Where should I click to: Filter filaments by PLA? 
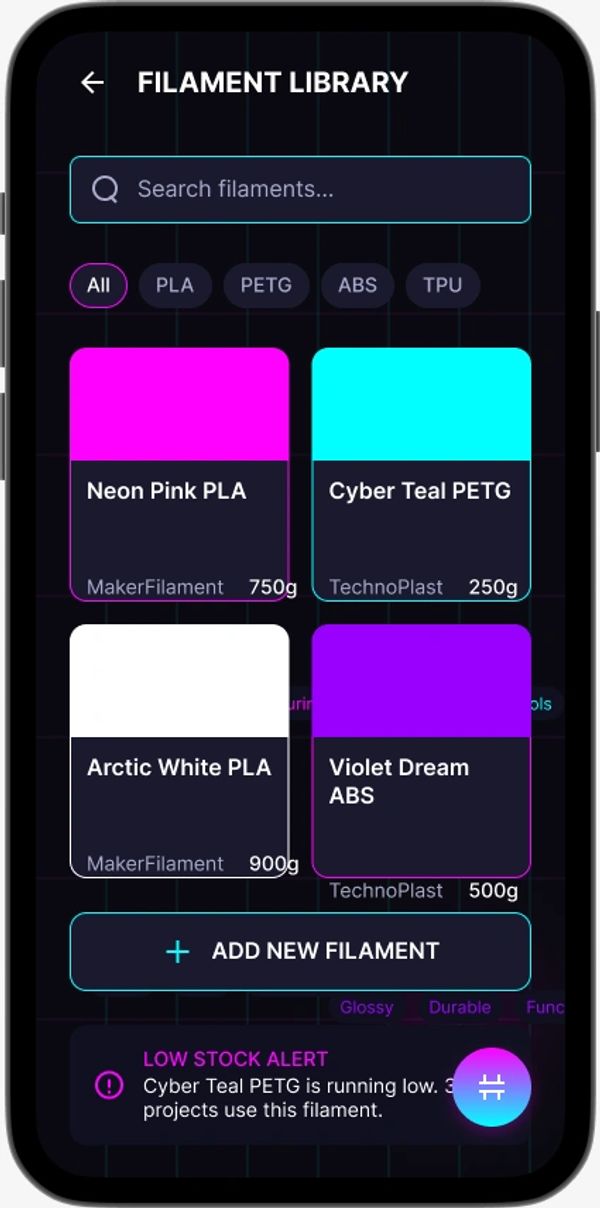click(x=174, y=285)
